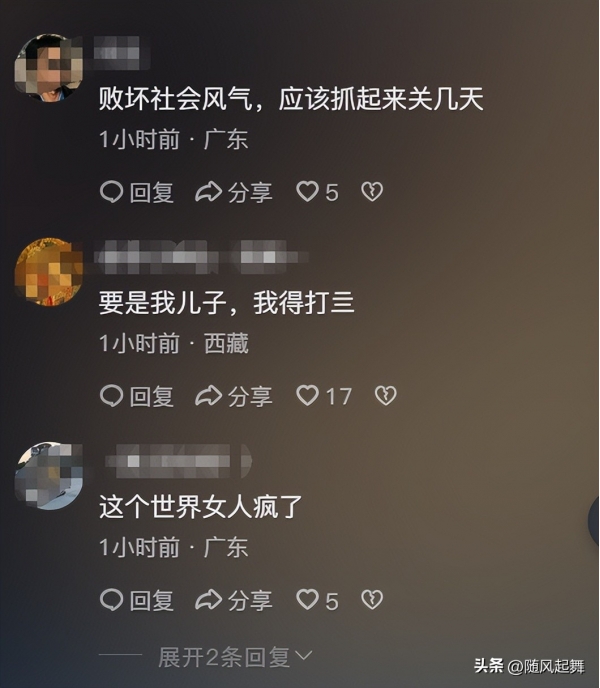This screenshot has width=600, height=688.
Task: Dislike the comment "这个世界女人疯了"
Action: (x=372, y=600)
